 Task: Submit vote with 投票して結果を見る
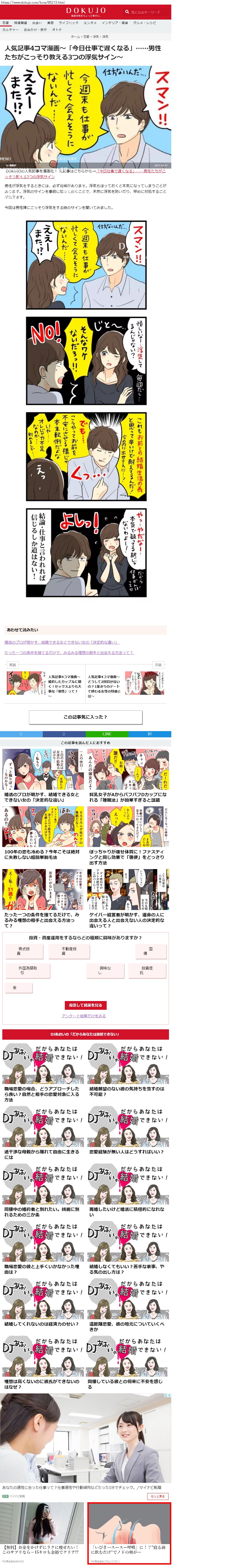pos(85,1005)
